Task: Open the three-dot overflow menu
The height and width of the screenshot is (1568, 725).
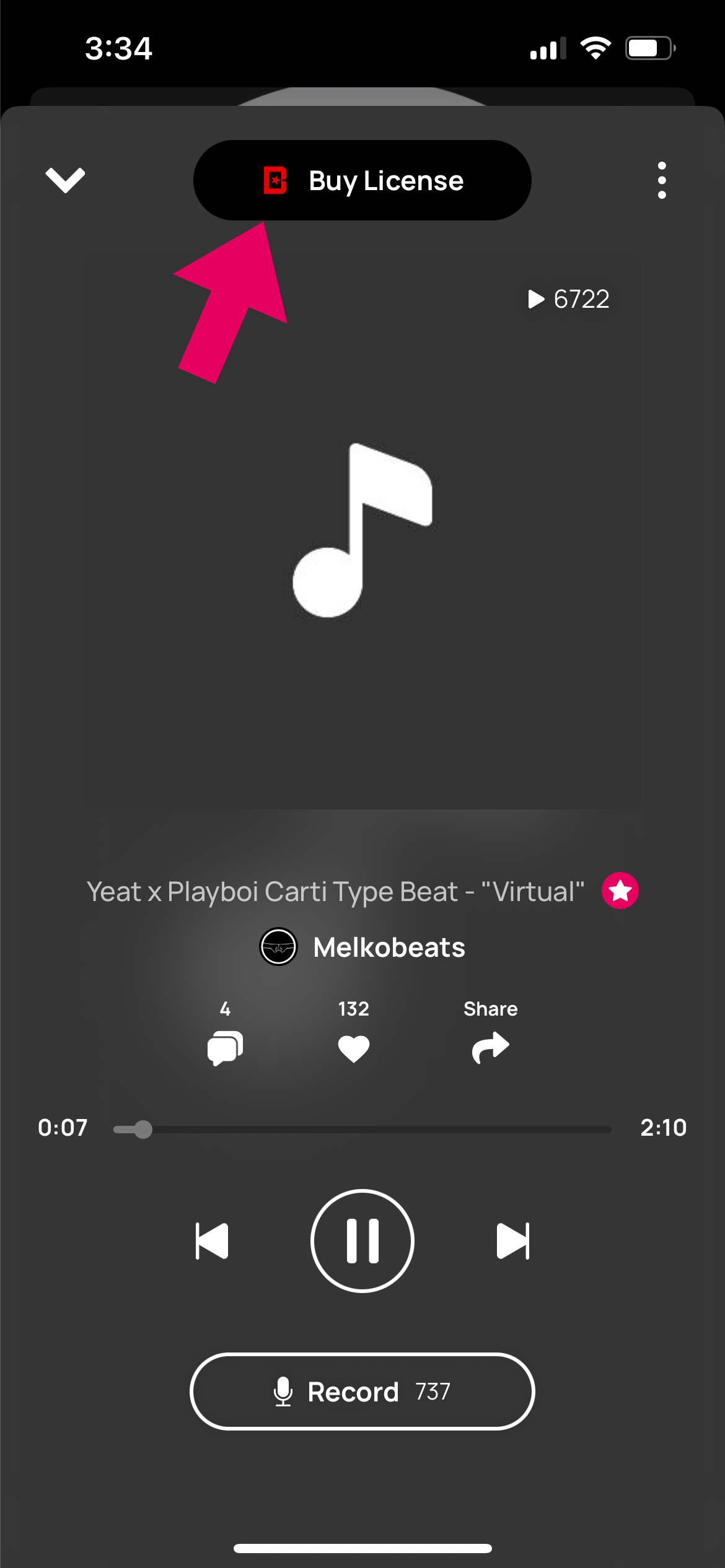Action: pyautogui.click(x=662, y=180)
